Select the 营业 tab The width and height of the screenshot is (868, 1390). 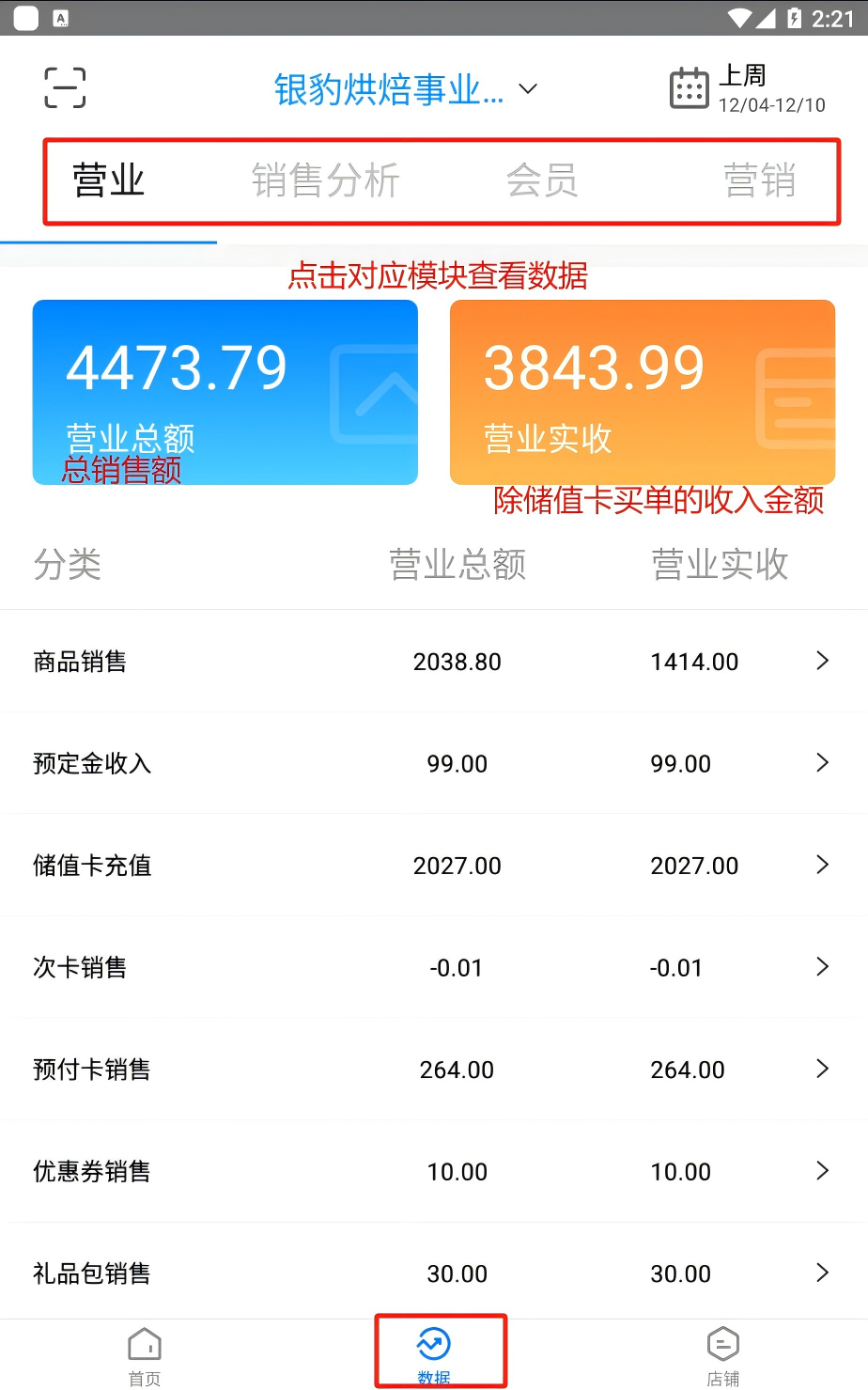tap(109, 180)
